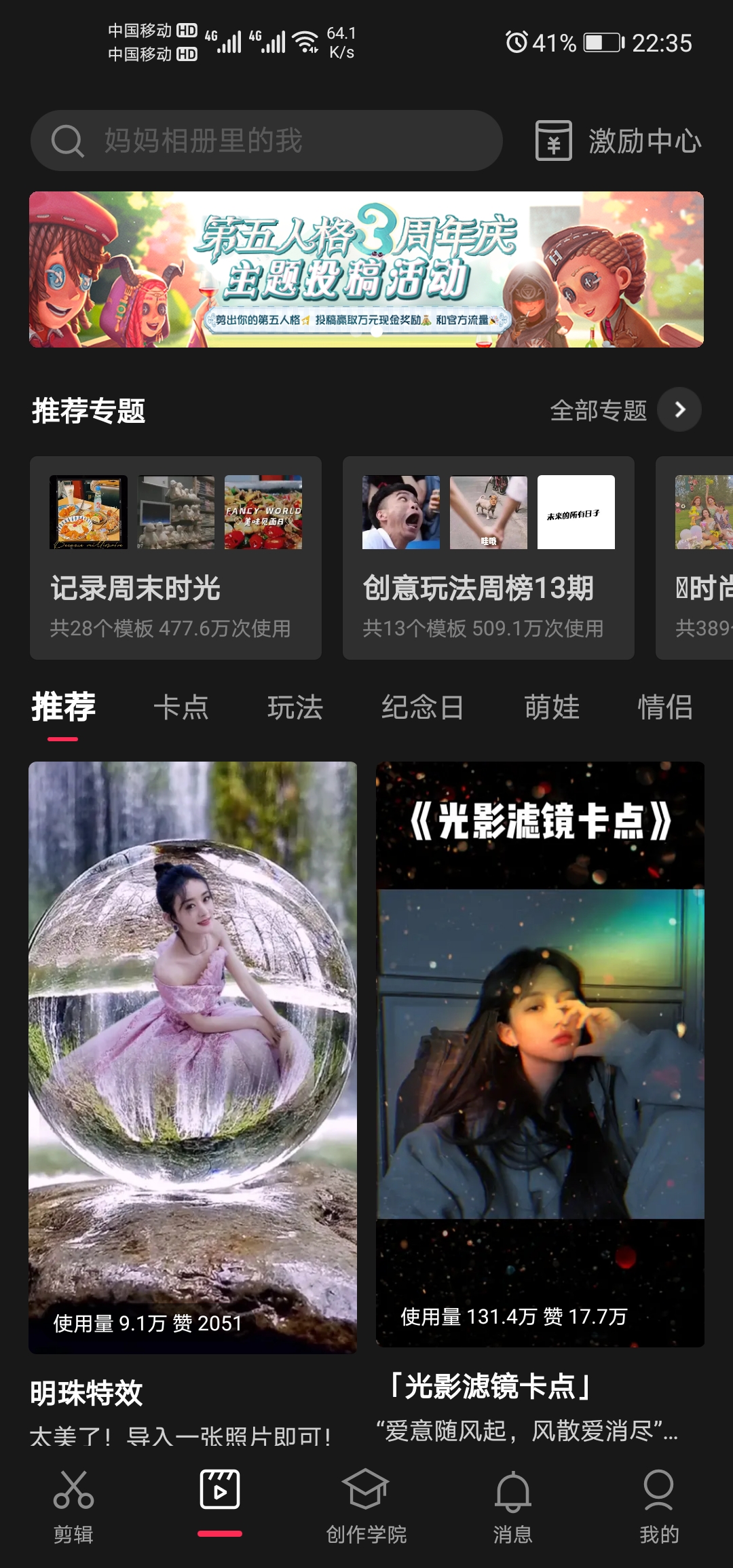The width and height of the screenshot is (733, 1568).
Task: View 全部专题 all topics
Action: pos(624,410)
